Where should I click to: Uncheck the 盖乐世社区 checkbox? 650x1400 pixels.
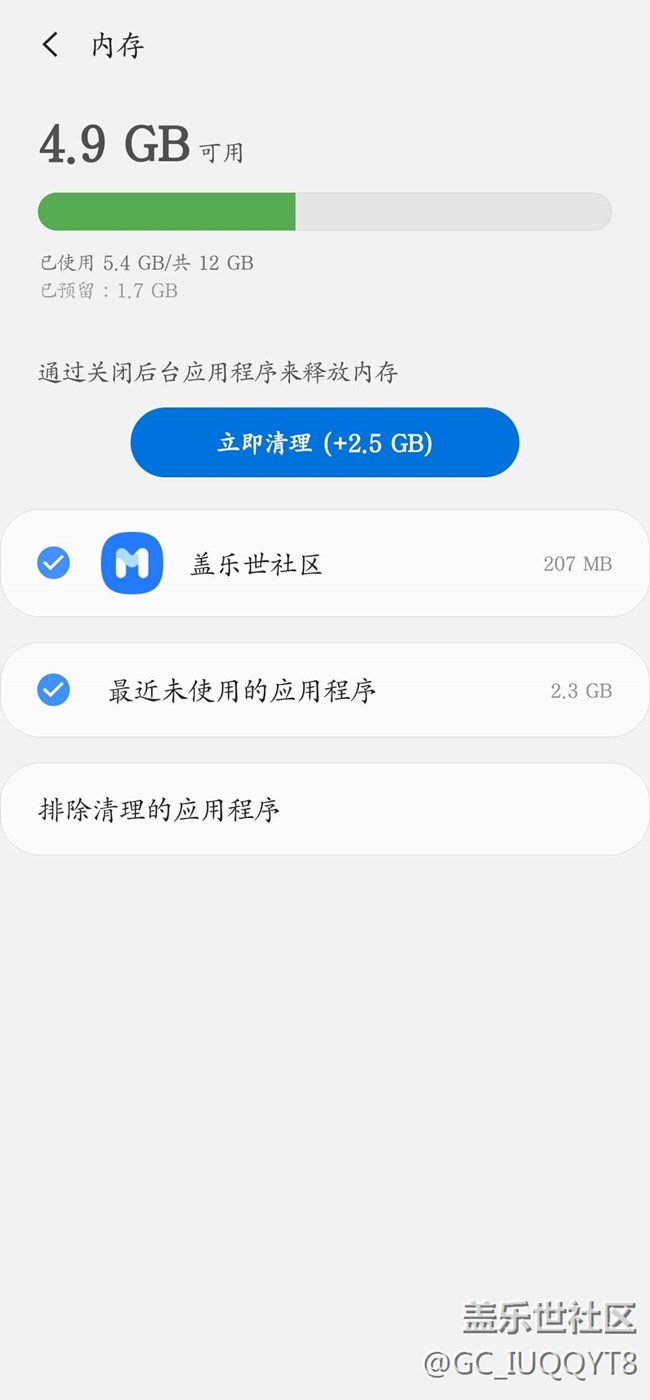(53, 563)
